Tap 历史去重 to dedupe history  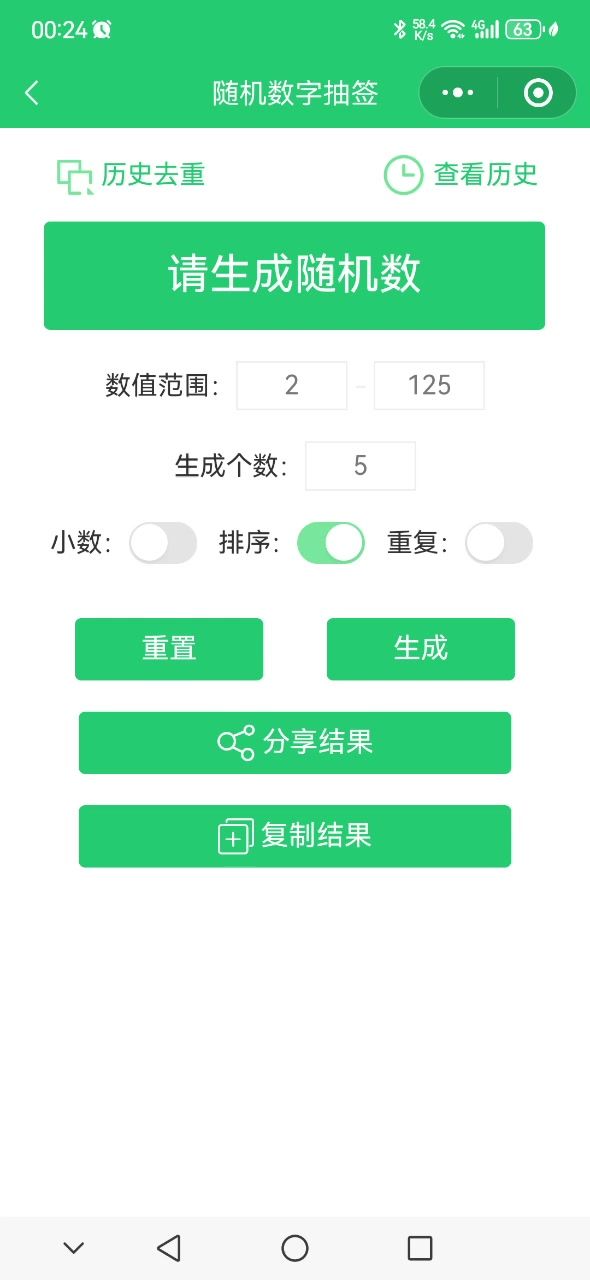131,175
